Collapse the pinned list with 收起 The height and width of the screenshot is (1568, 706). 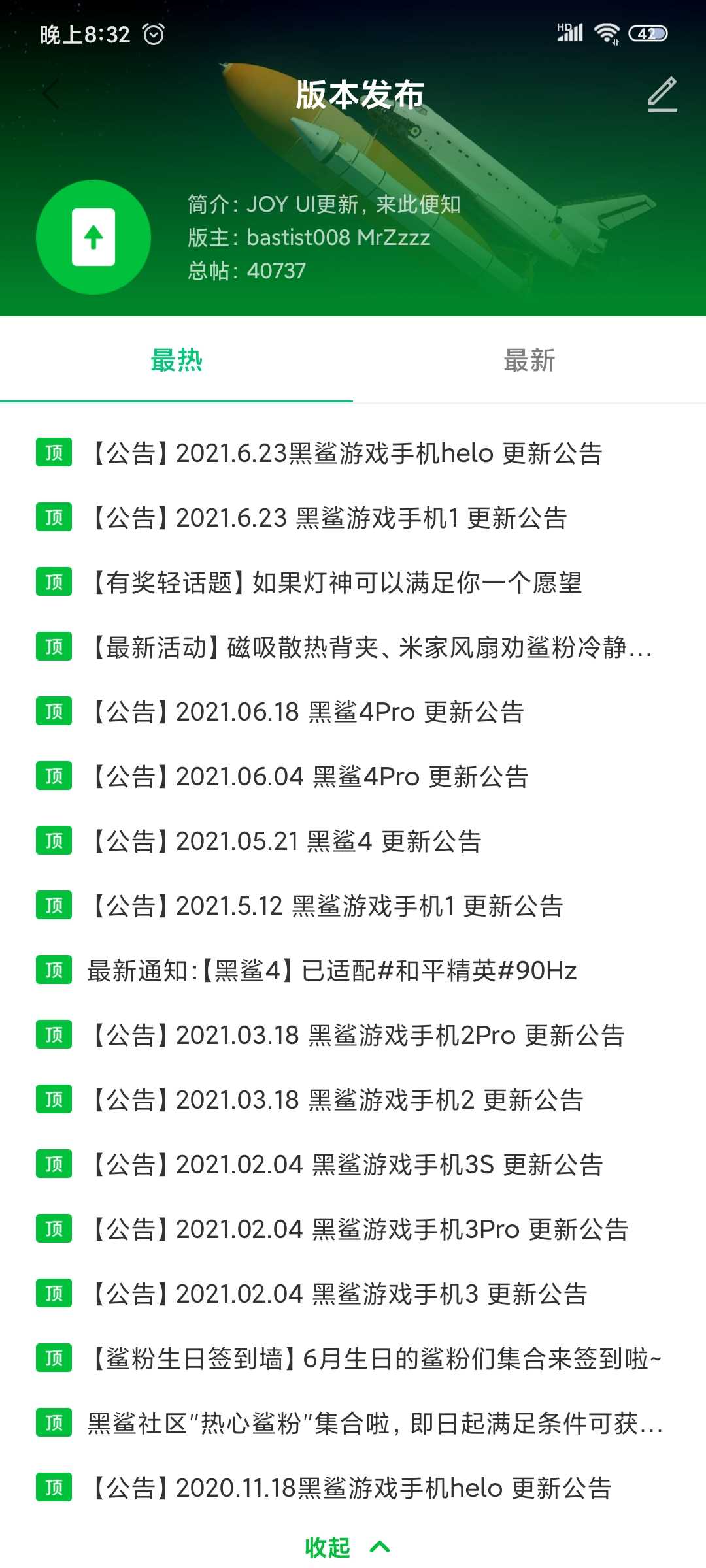coord(348,1546)
